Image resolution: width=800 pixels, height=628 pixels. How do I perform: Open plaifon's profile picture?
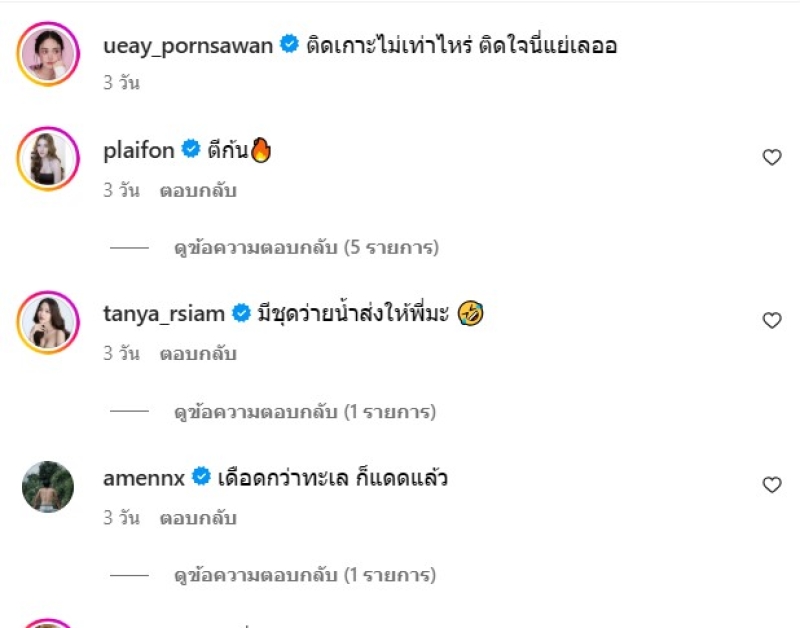click(x=48, y=158)
